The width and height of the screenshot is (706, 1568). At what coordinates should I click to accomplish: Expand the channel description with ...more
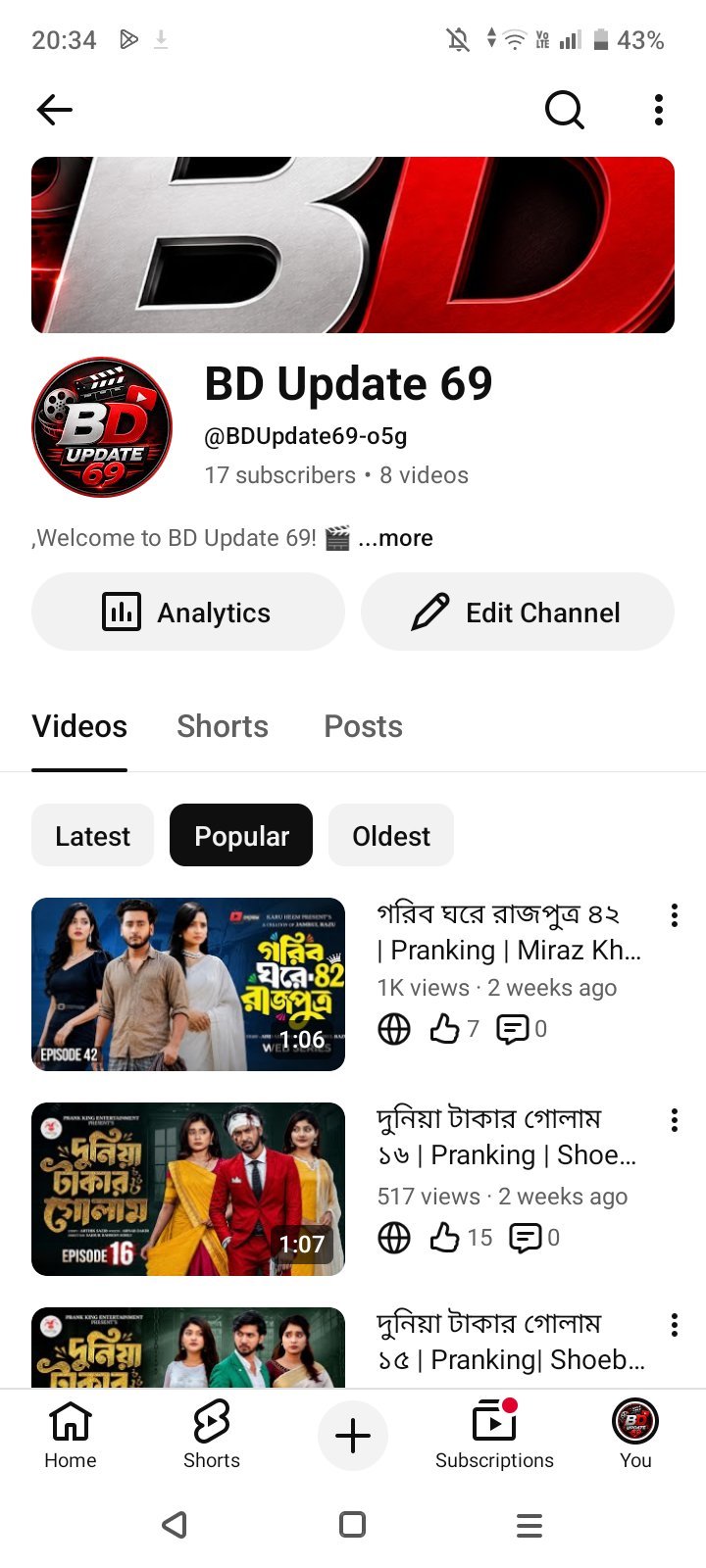395,538
